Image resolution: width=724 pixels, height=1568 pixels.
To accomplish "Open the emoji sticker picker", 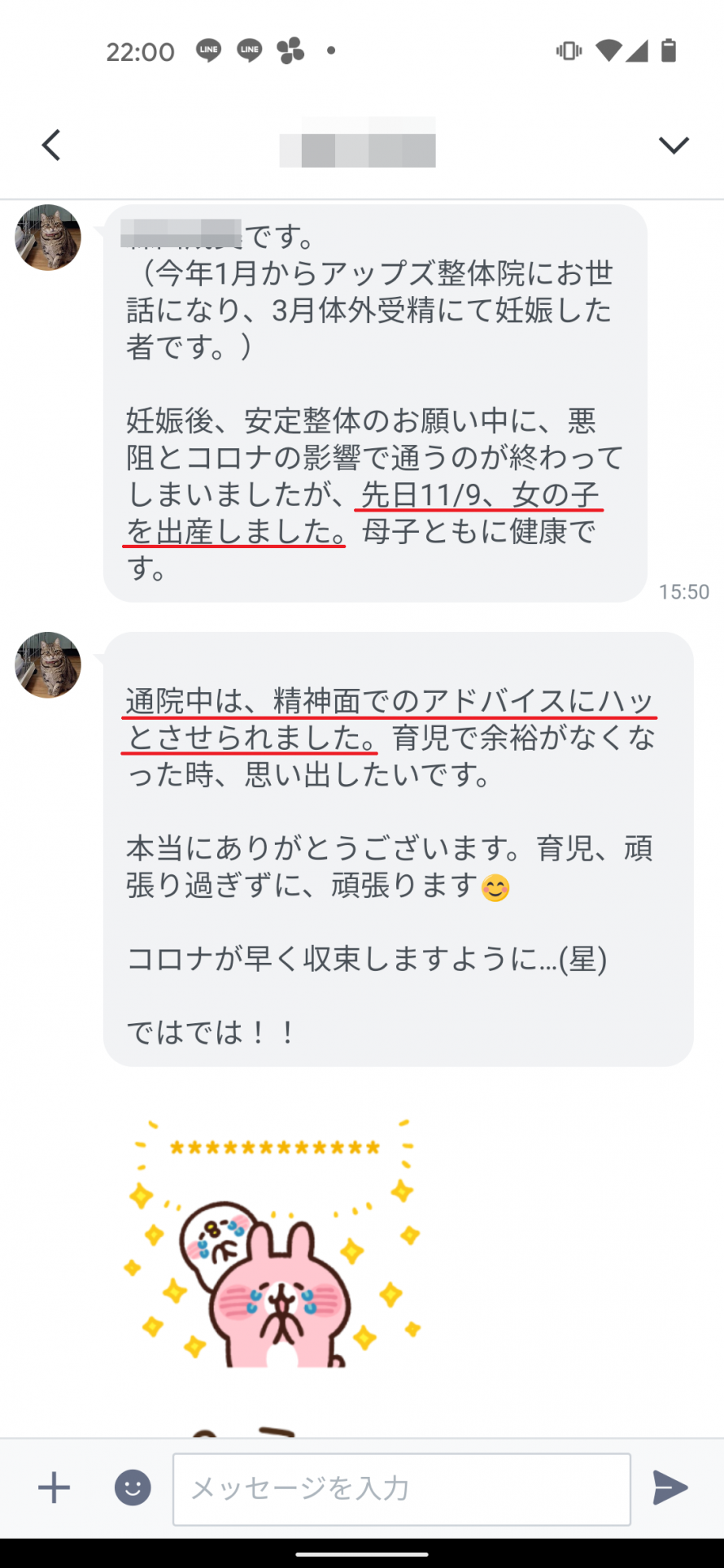I will (x=133, y=1487).
